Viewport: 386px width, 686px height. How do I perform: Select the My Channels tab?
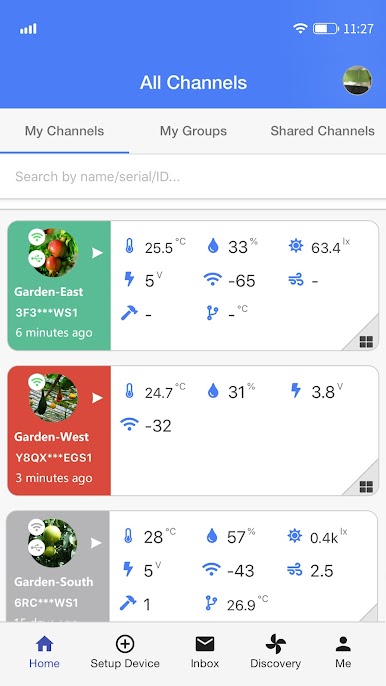[64, 131]
